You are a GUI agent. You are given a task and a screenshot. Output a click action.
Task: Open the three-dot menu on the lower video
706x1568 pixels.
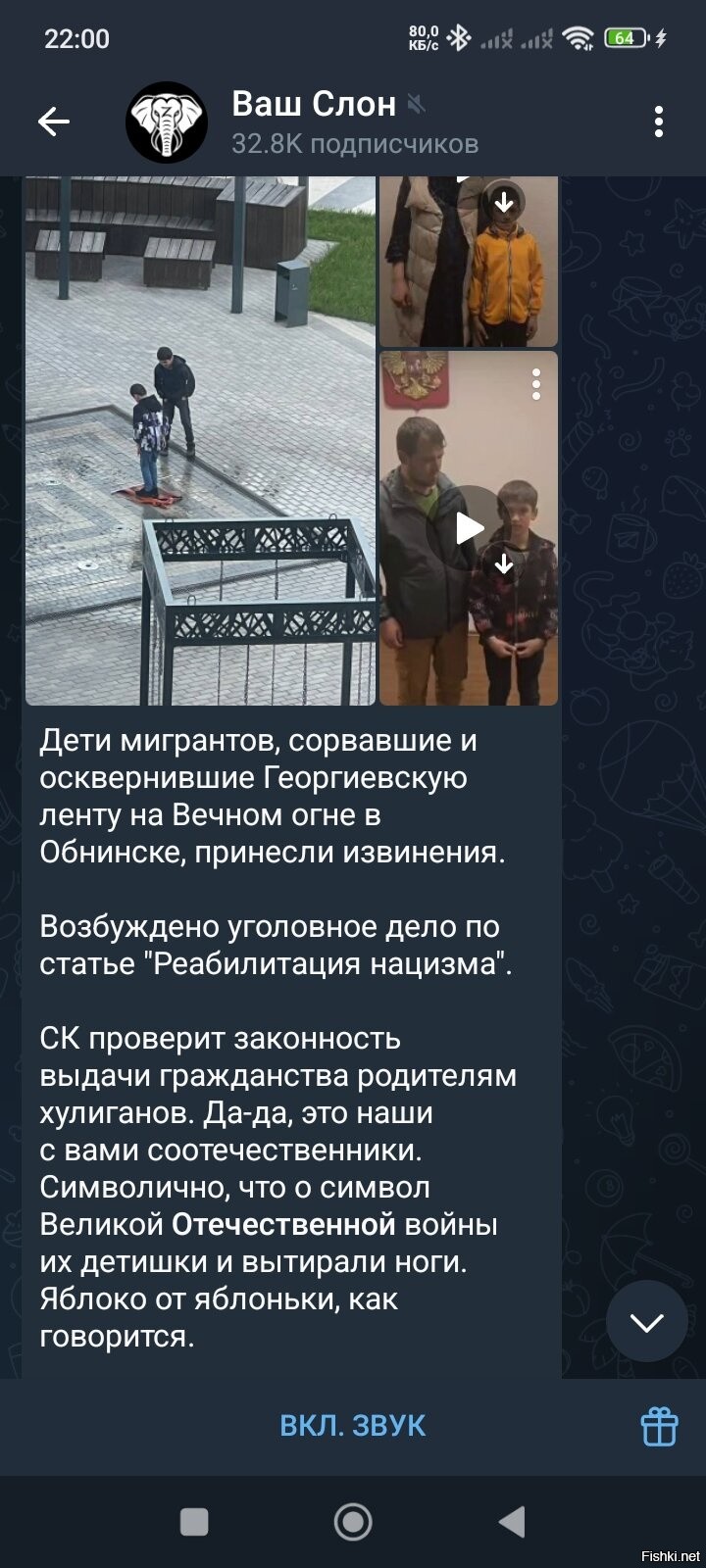point(536,384)
